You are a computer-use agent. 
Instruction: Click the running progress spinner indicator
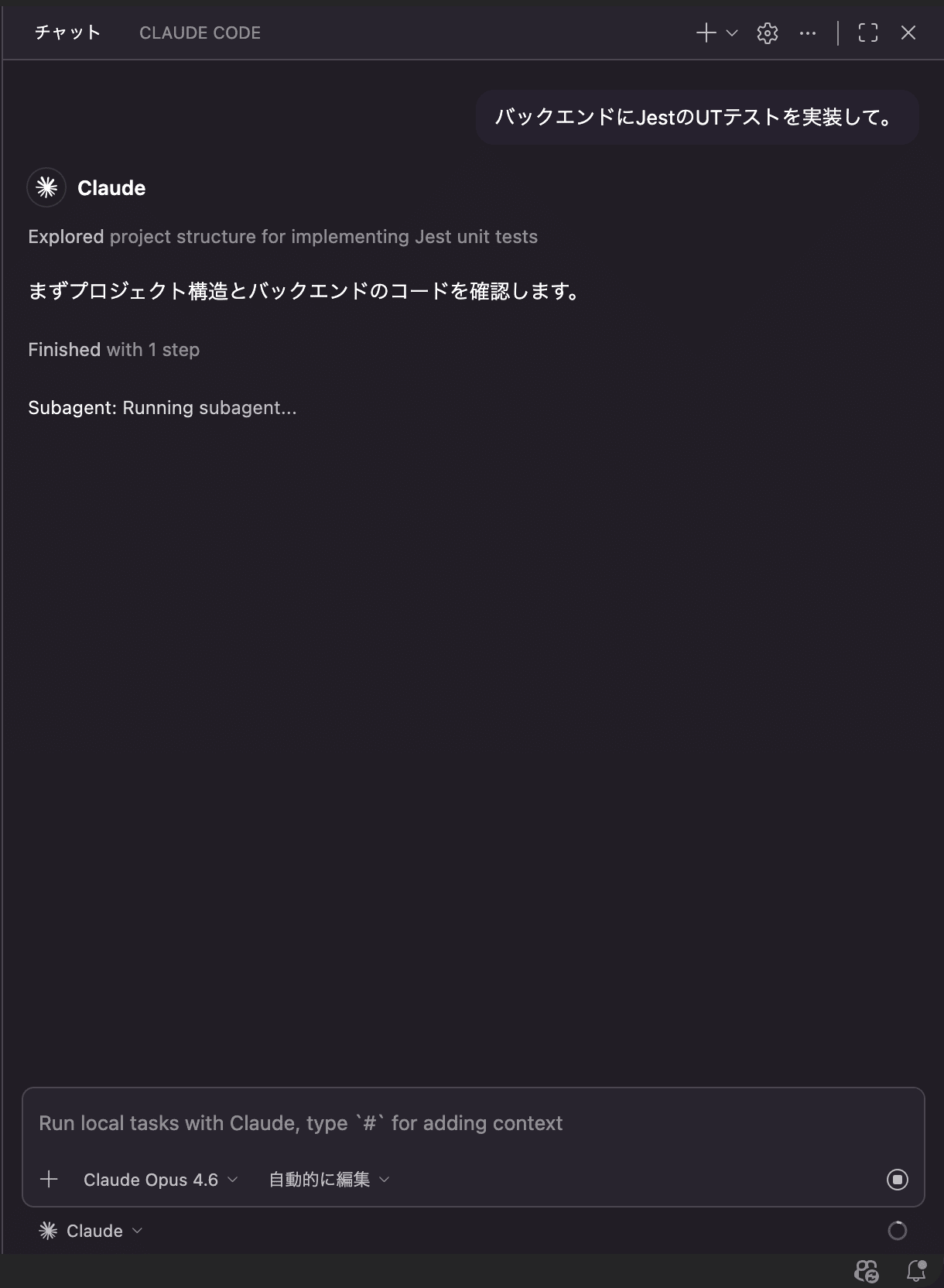[897, 1230]
